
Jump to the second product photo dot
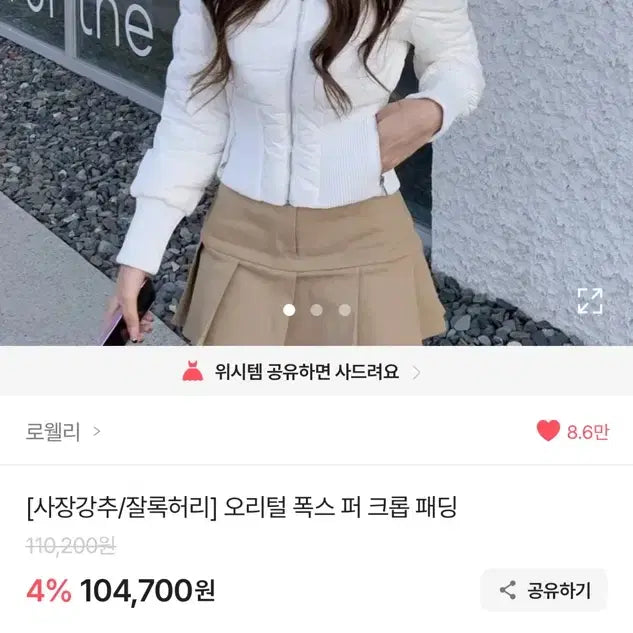[x=316, y=310]
